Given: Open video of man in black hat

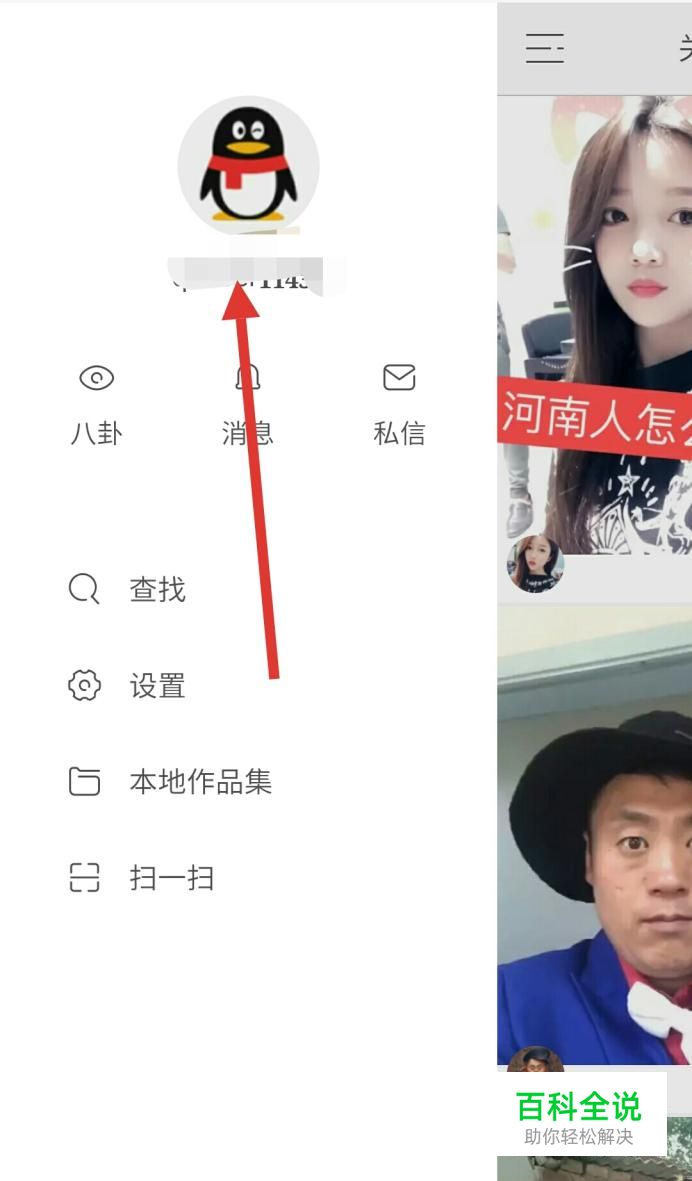Looking at the screenshot, I should click(595, 830).
